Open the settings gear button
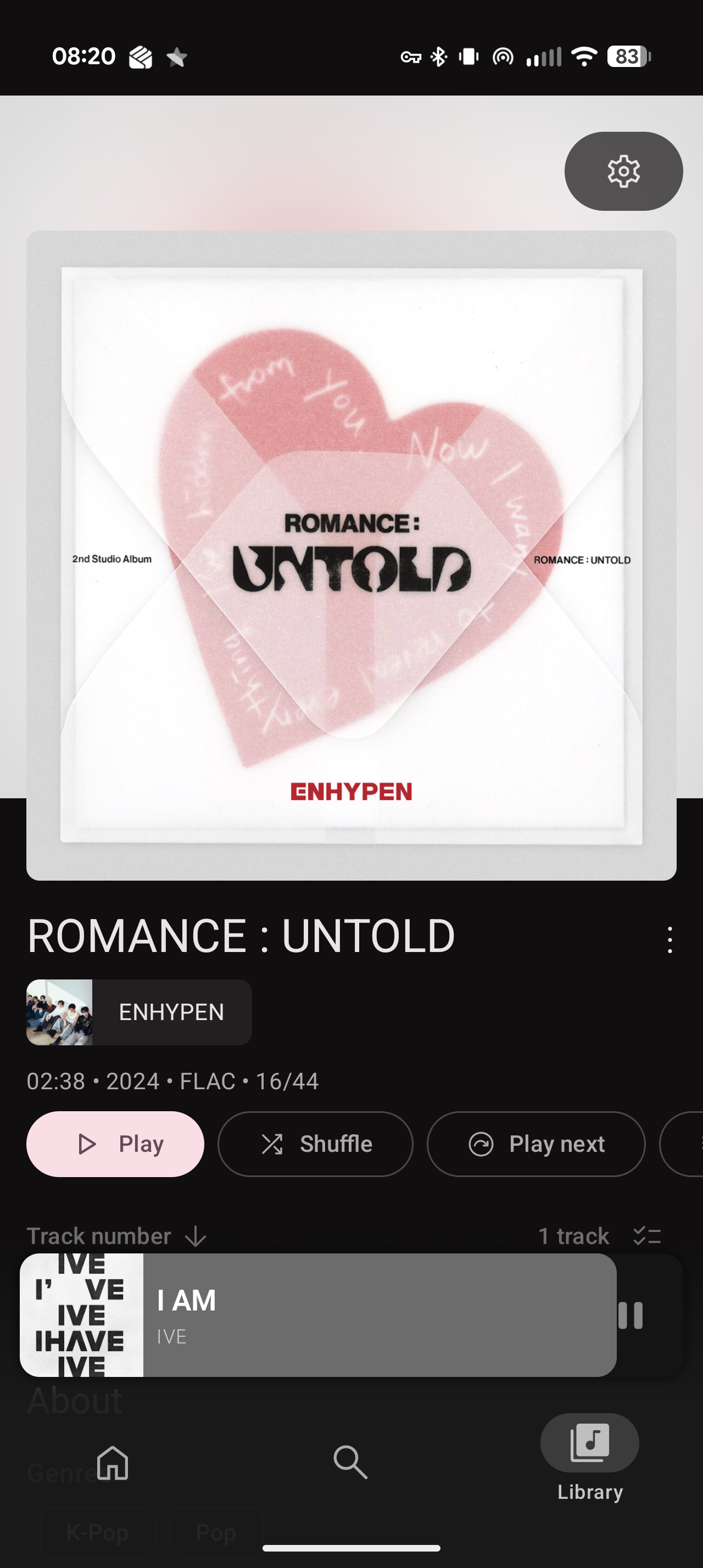This screenshot has width=703, height=1568. (x=623, y=171)
